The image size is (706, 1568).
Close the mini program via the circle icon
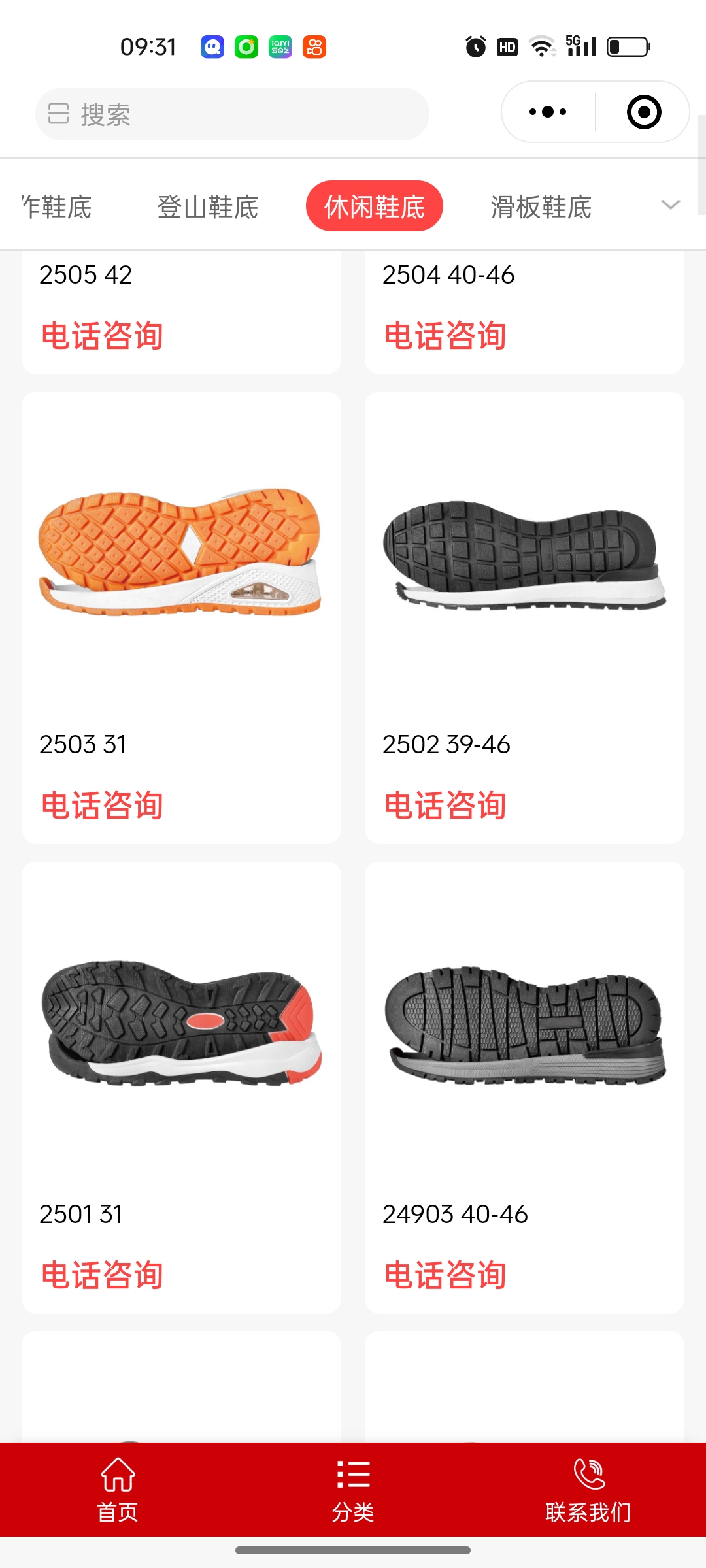(643, 112)
